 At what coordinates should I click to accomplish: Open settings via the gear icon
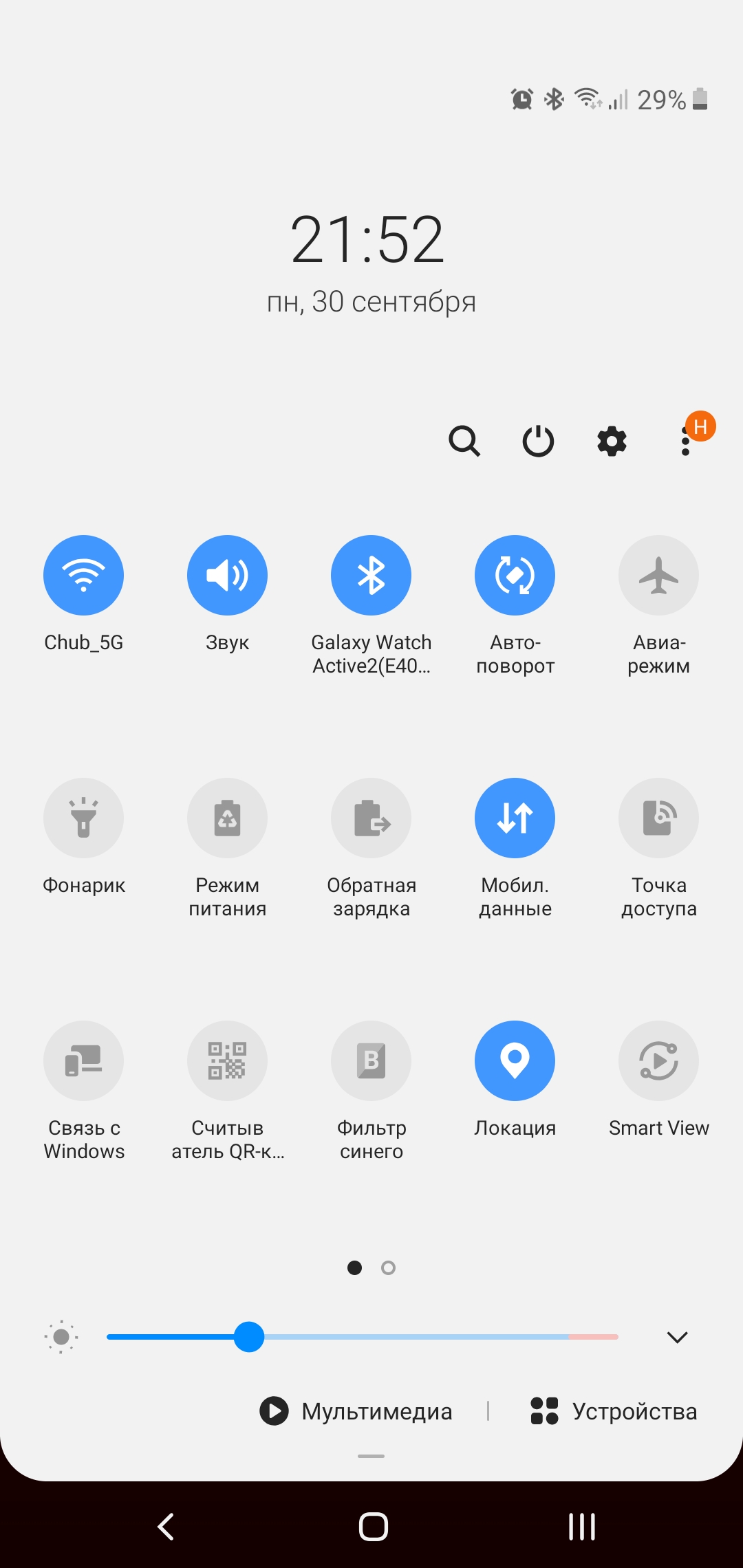click(x=612, y=441)
